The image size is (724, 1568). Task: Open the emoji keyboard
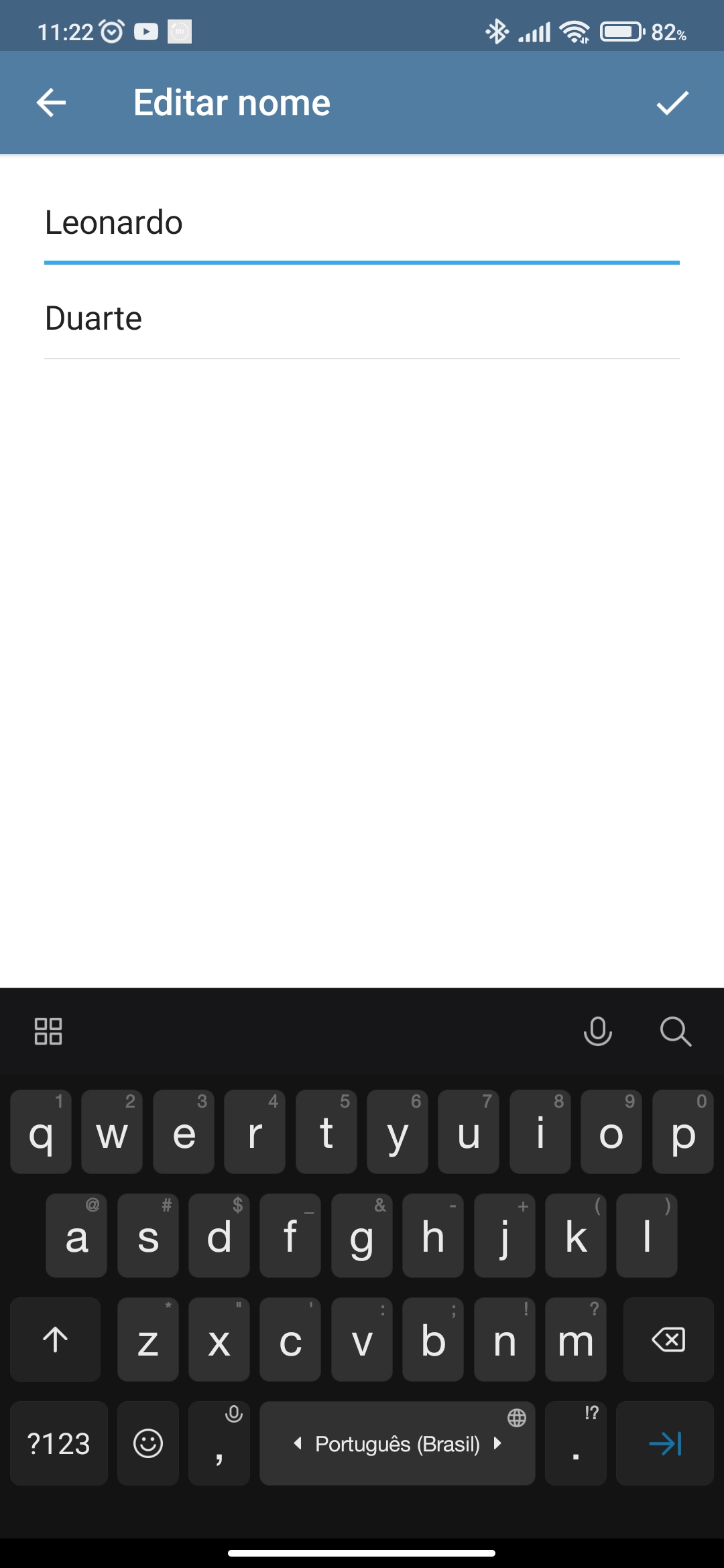148,1443
